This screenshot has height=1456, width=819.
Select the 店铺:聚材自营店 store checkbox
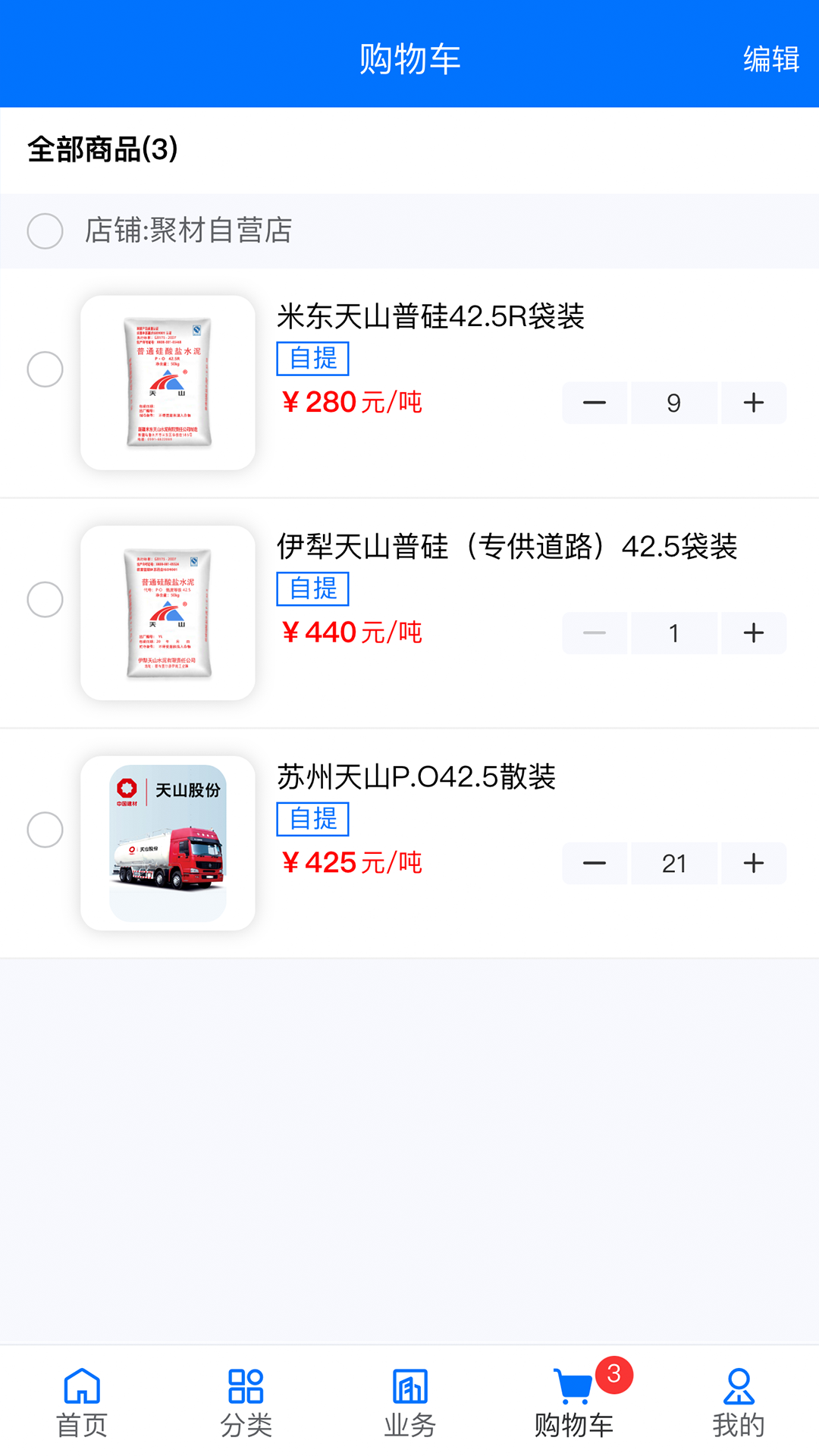pos(47,231)
